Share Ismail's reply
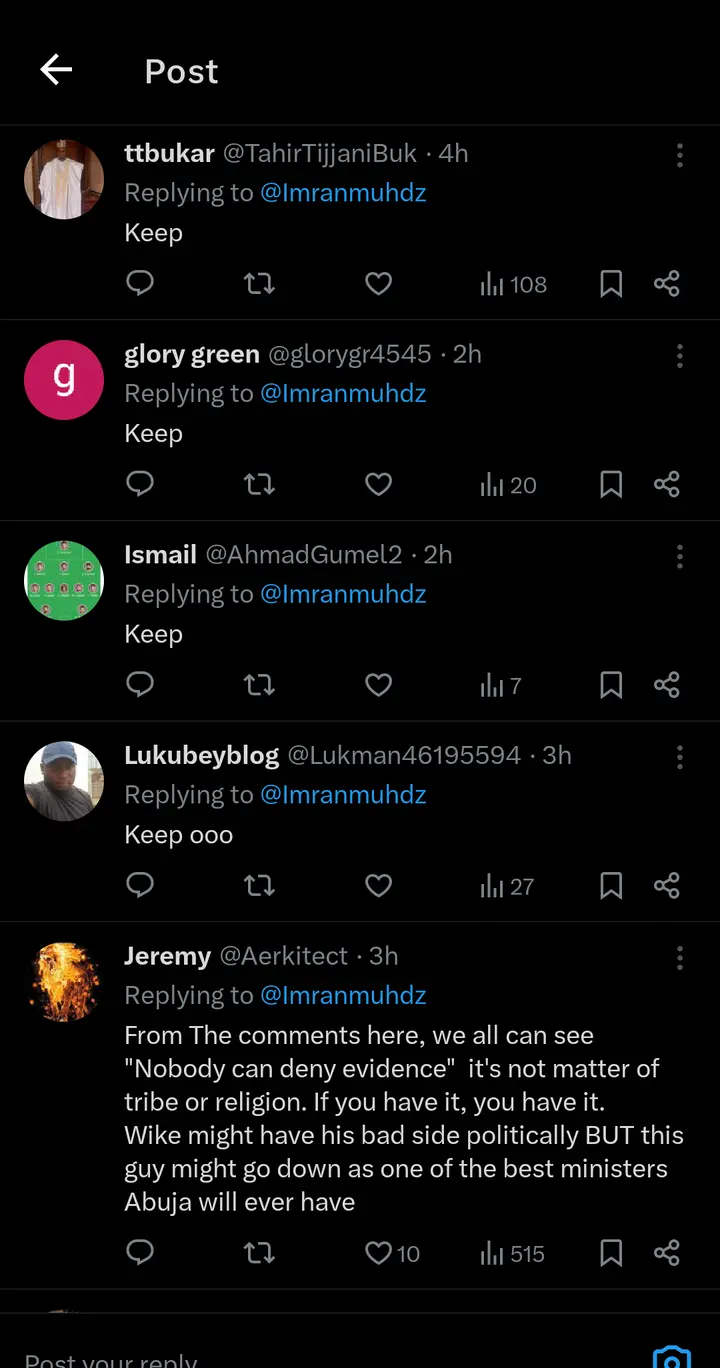 pos(667,685)
